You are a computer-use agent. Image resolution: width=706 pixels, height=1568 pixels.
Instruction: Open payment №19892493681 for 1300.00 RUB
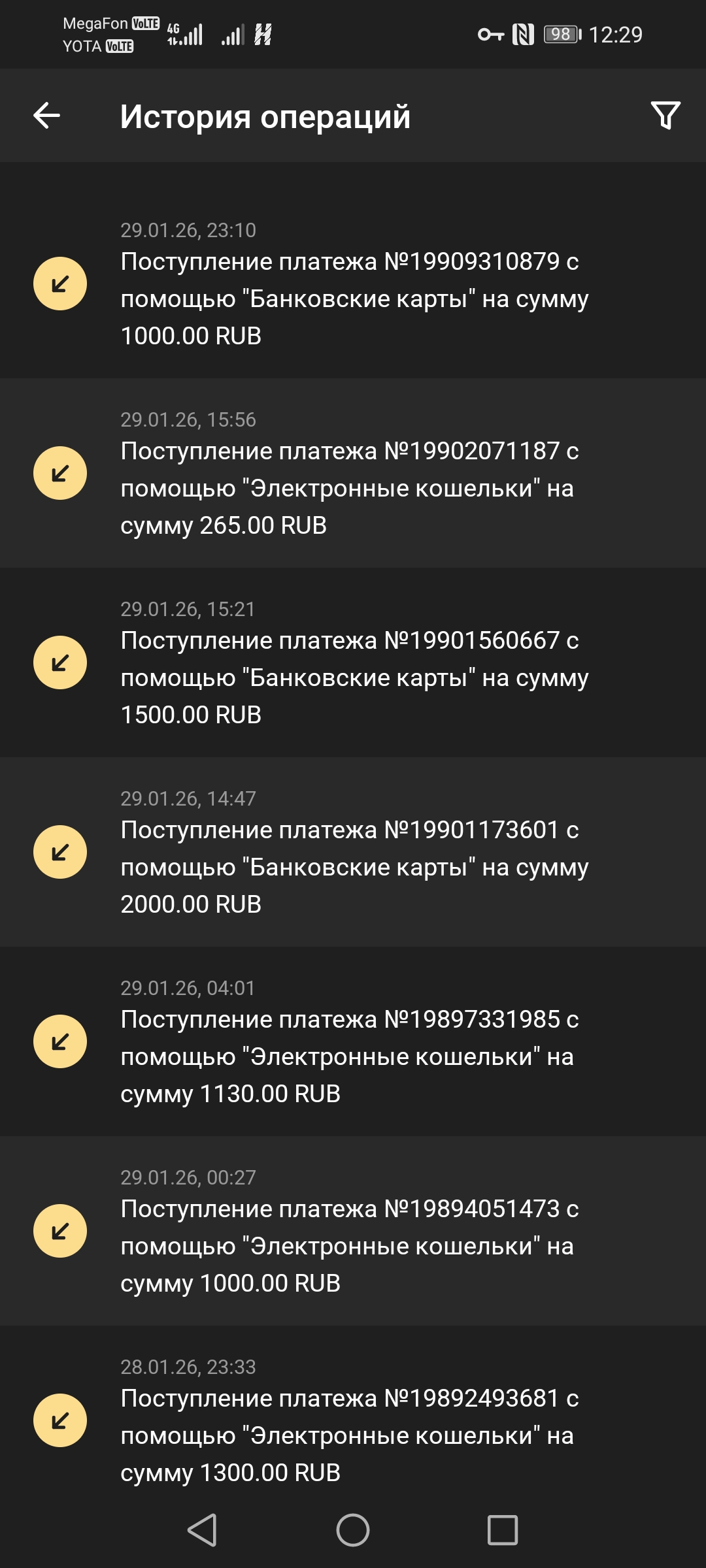point(353,1421)
